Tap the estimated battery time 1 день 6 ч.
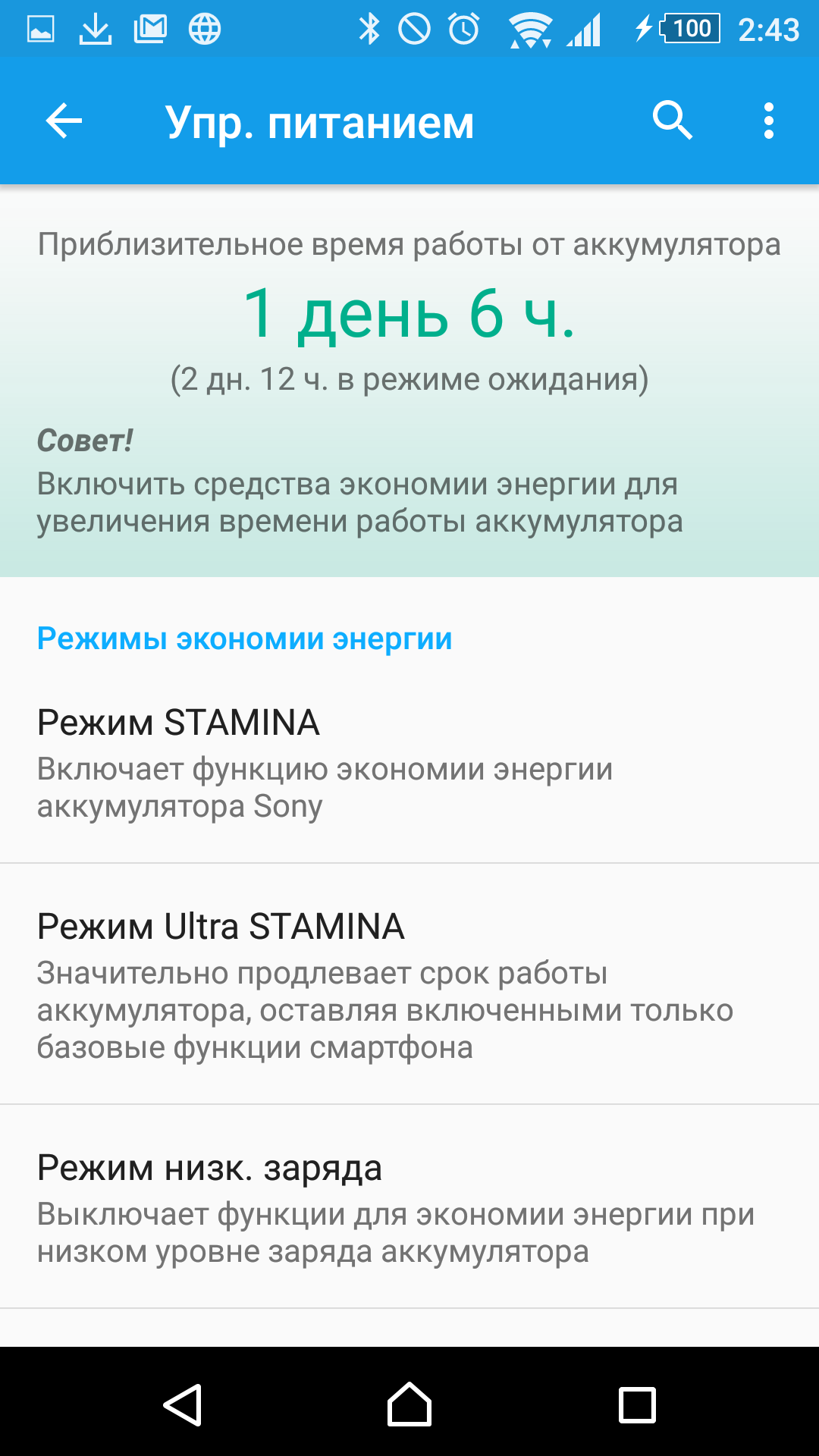This screenshot has height=1456, width=819. click(409, 318)
